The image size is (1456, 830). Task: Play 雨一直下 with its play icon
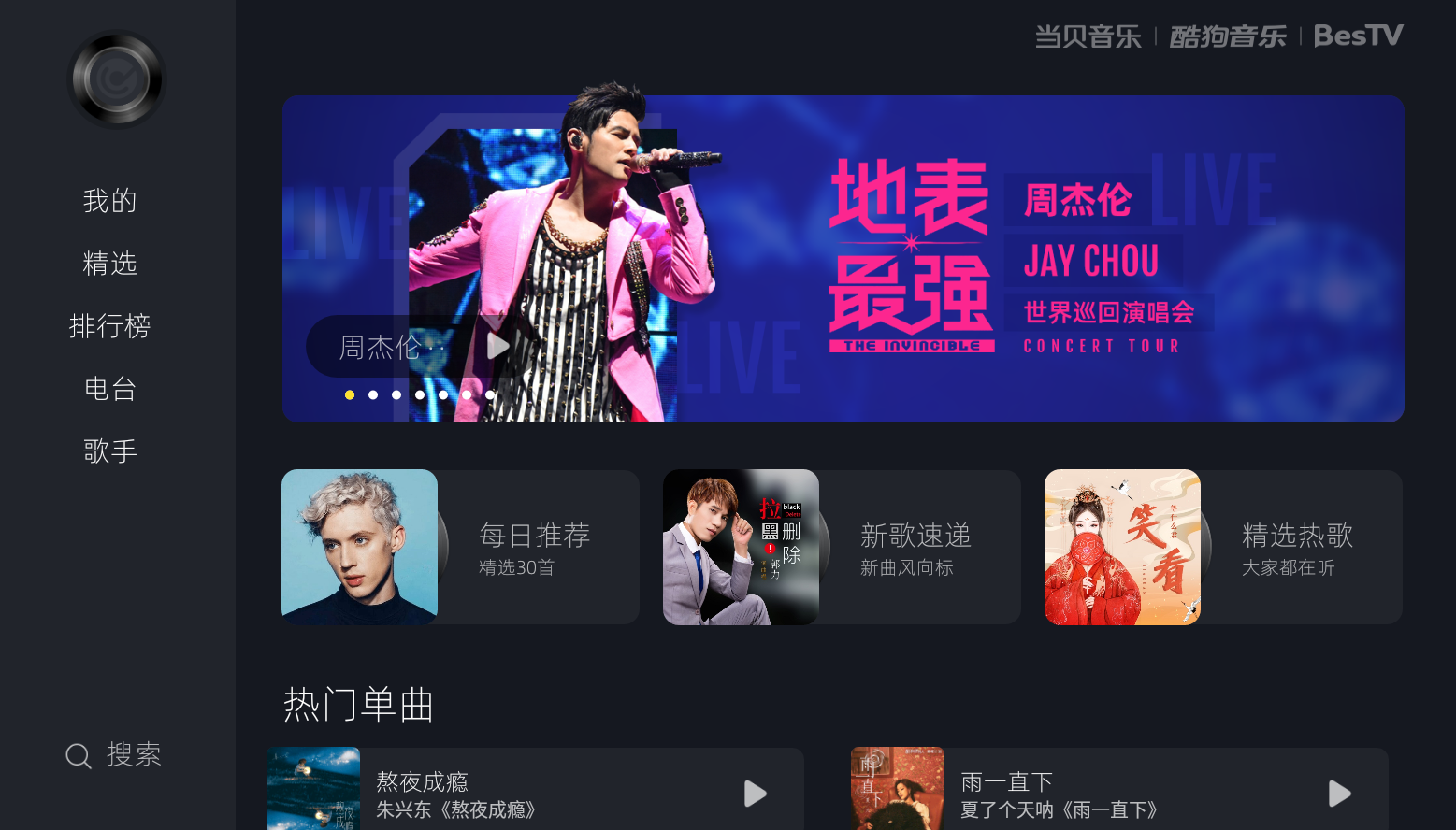point(1339,794)
